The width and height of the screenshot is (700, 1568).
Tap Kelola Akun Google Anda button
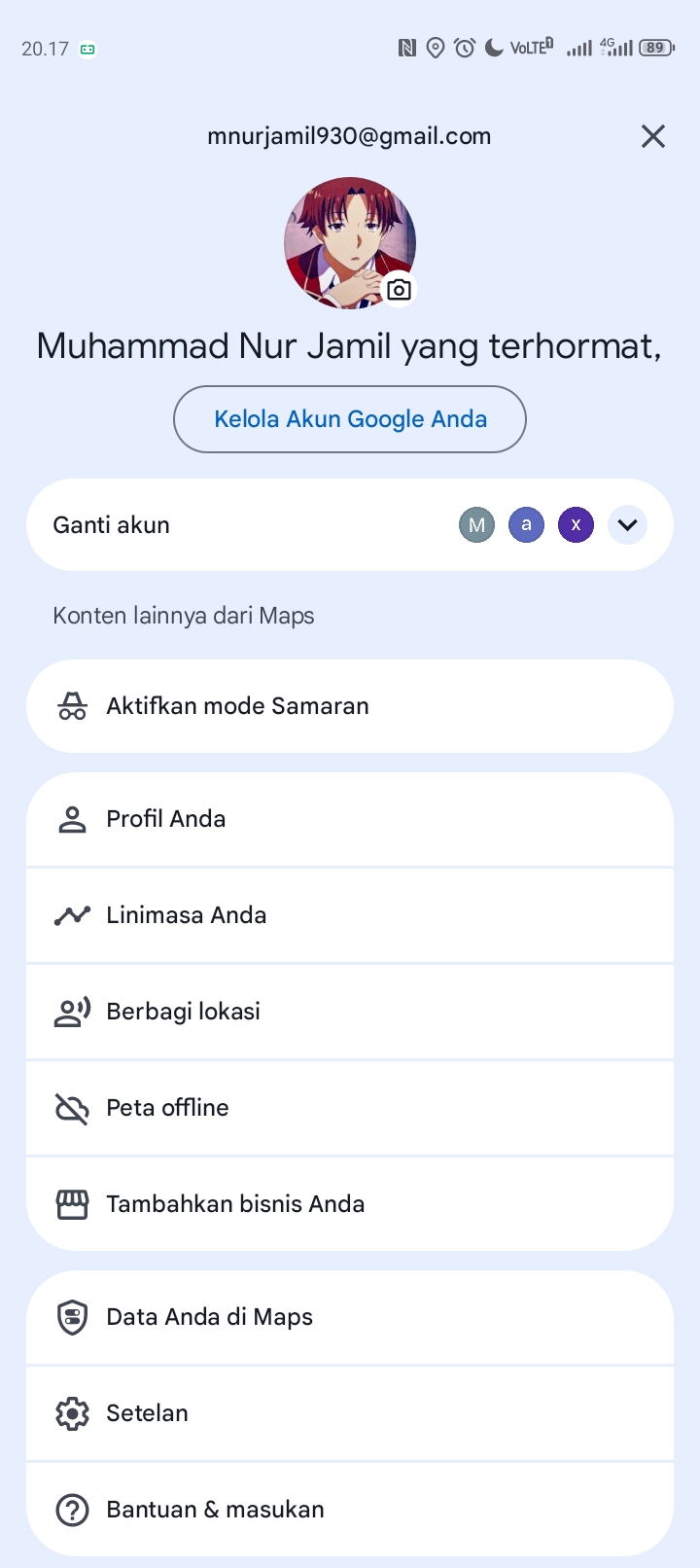click(350, 419)
